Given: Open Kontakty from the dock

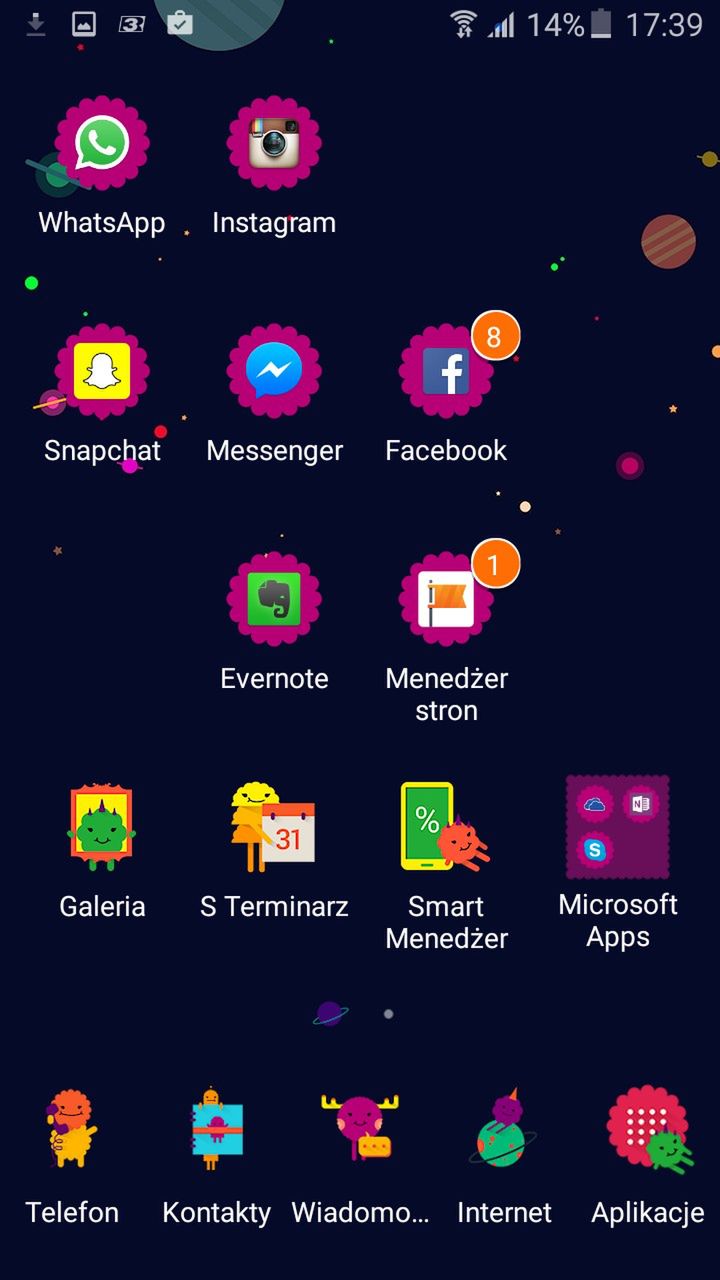Looking at the screenshot, I should click(216, 1132).
